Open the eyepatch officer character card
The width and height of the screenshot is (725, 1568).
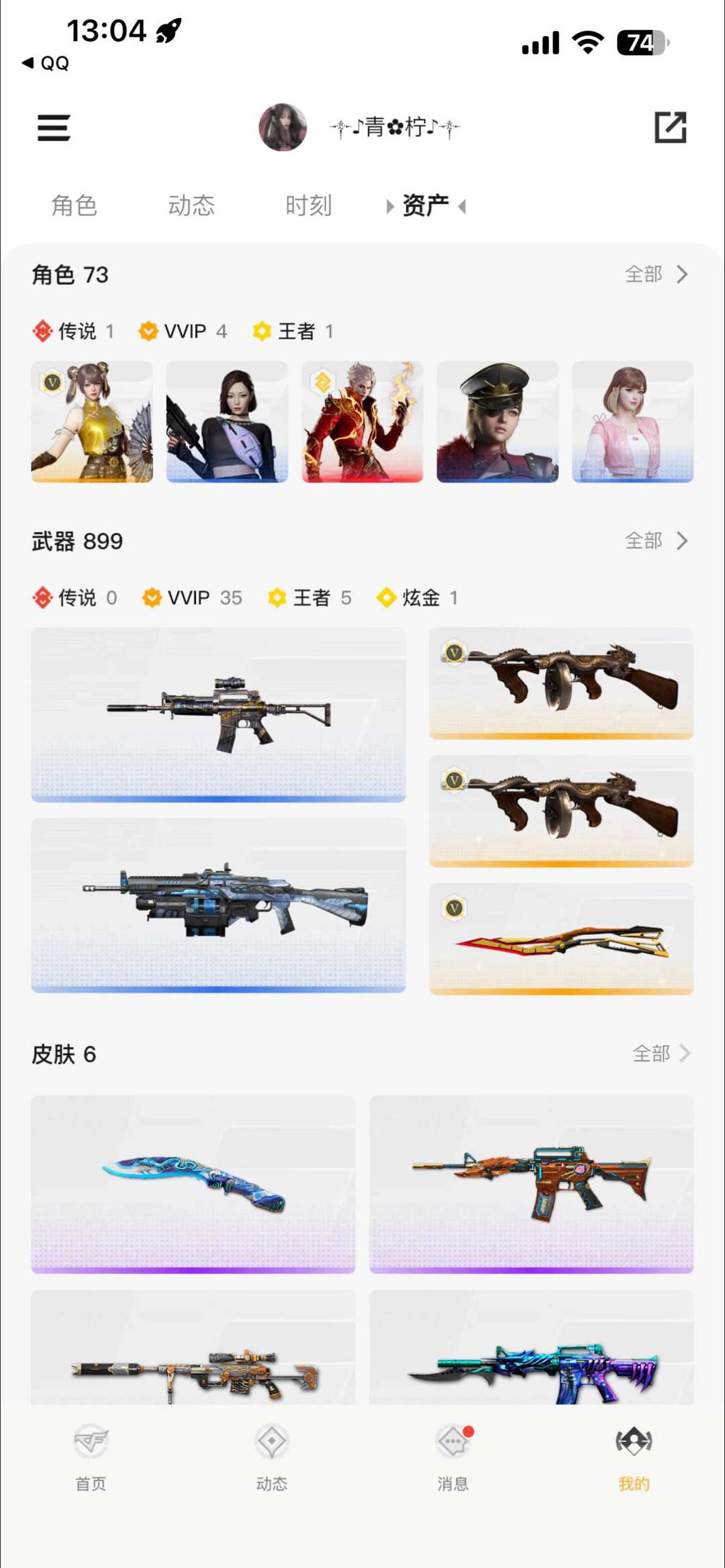(497, 422)
